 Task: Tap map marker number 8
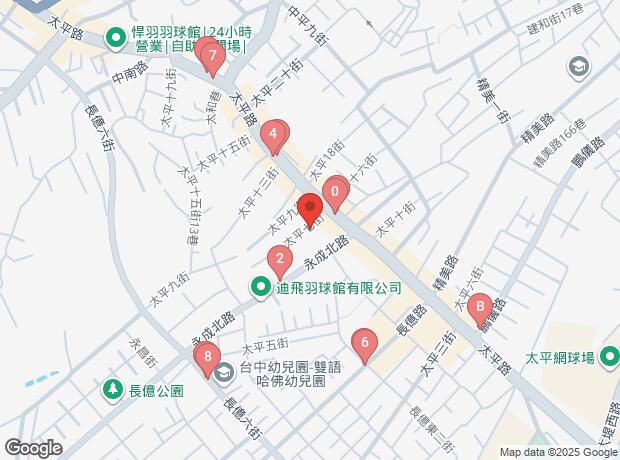point(207,358)
